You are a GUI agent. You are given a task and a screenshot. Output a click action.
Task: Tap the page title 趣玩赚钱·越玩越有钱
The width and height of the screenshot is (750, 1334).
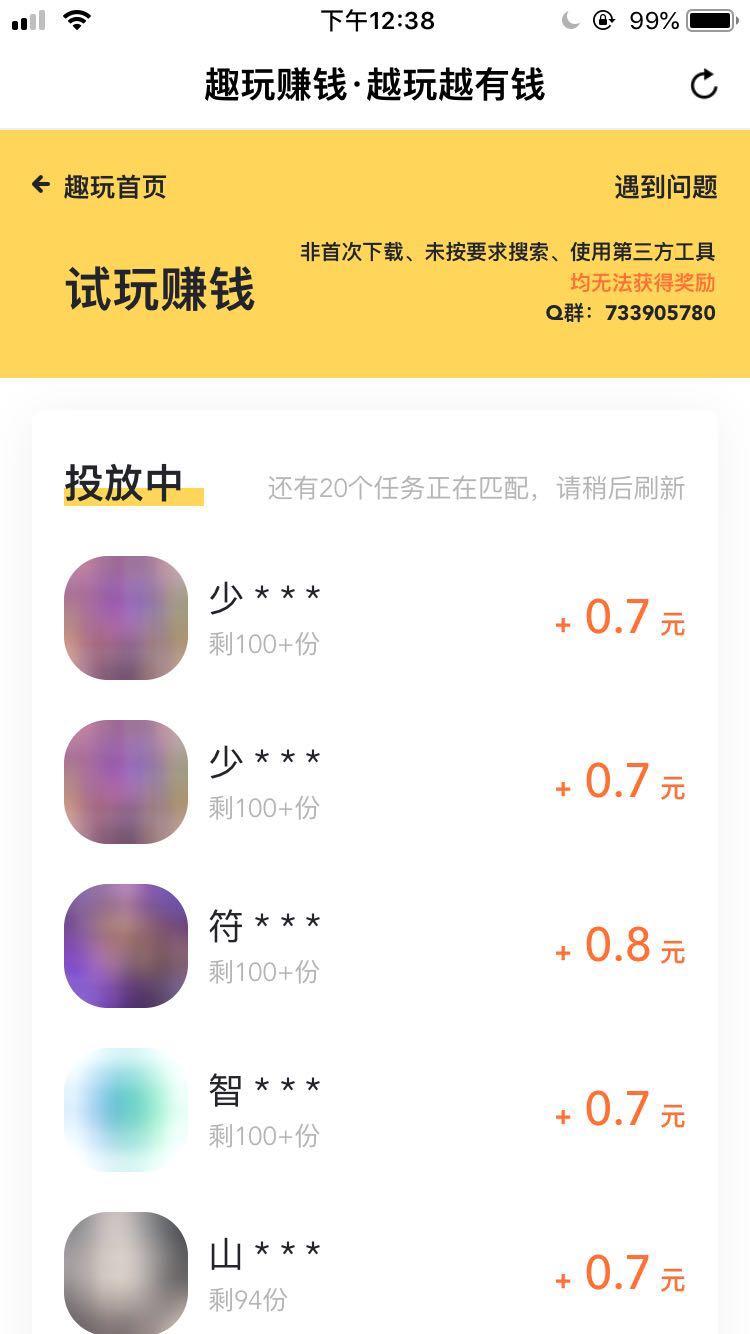click(375, 86)
